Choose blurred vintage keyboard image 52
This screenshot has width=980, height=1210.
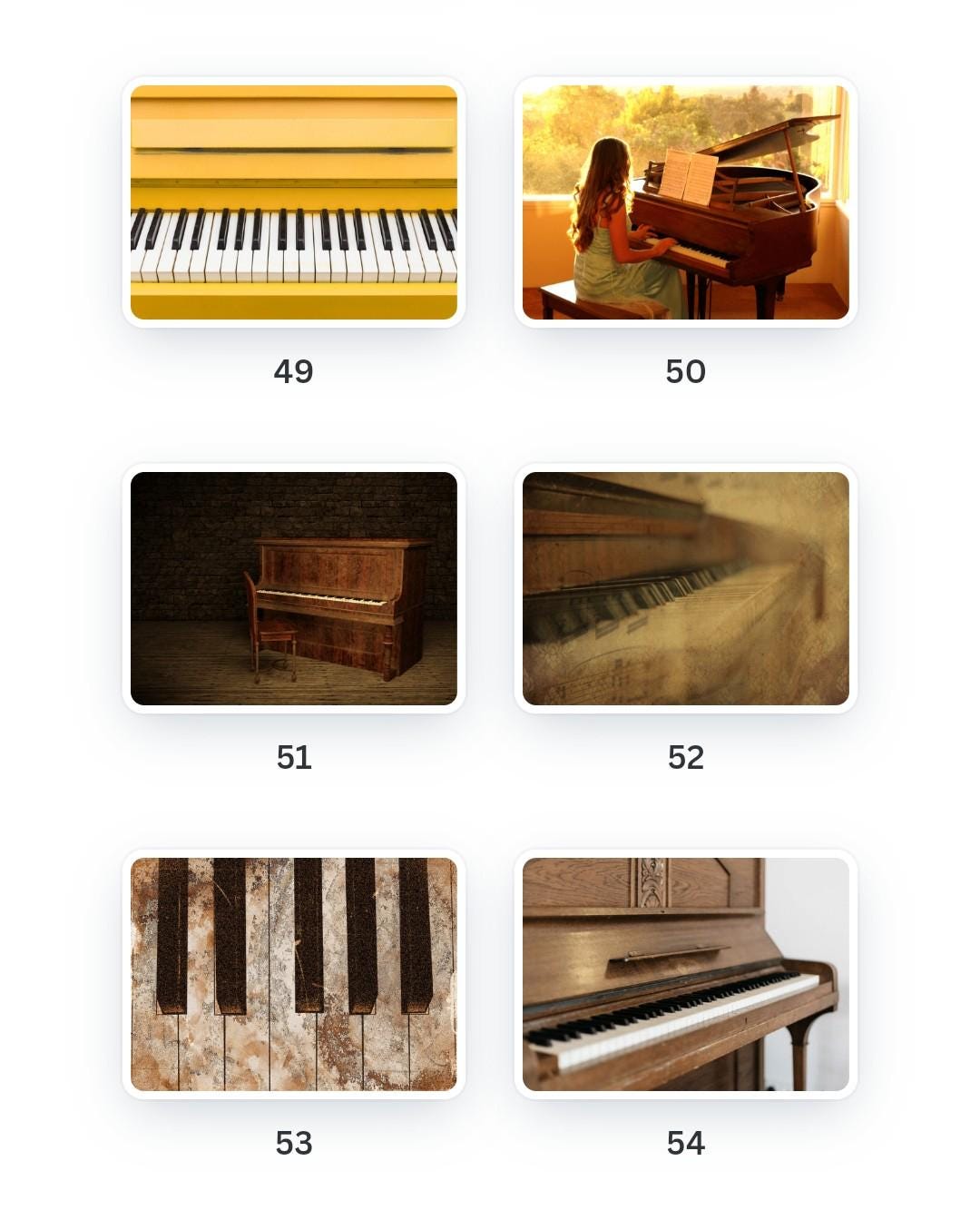click(x=685, y=588)
